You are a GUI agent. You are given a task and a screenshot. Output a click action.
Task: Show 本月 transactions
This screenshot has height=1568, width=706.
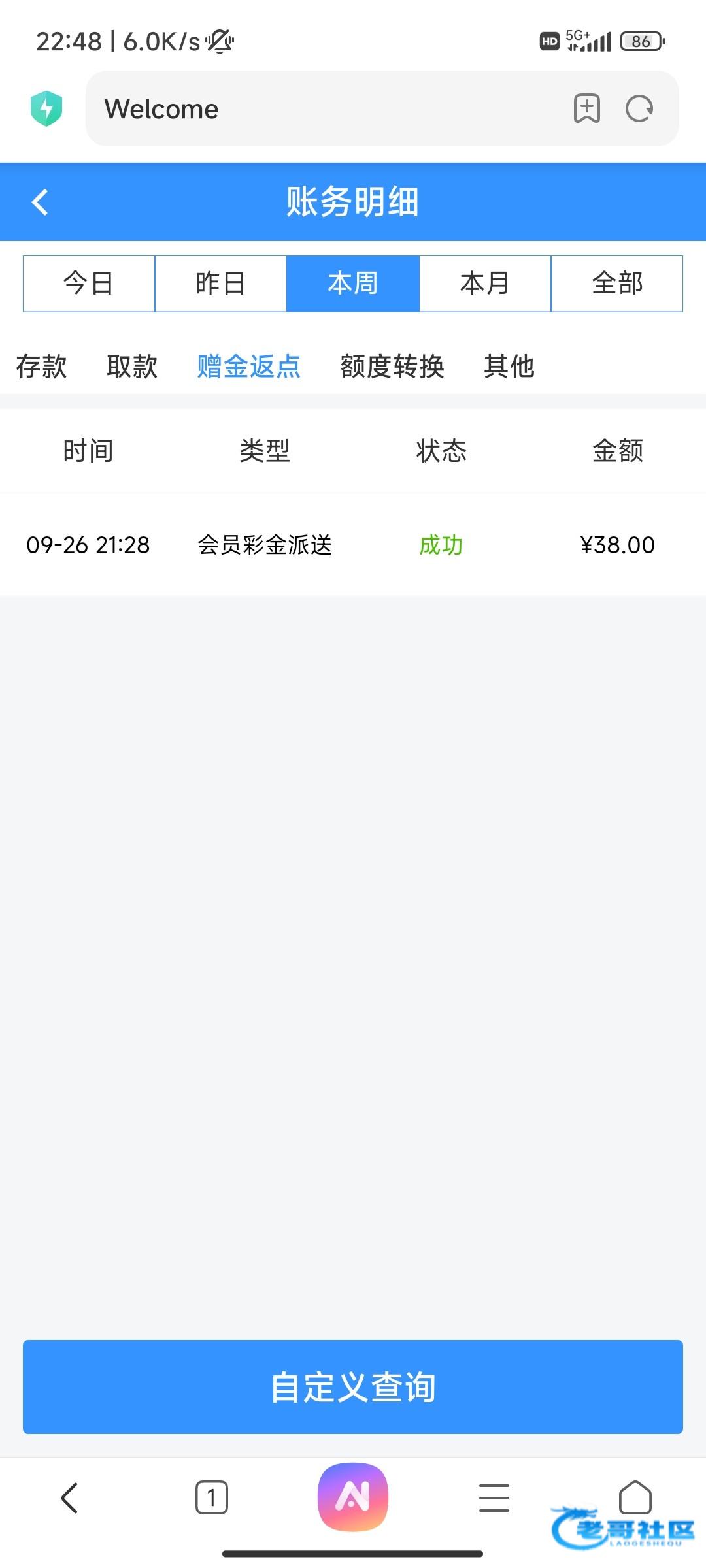click(485, 284)
